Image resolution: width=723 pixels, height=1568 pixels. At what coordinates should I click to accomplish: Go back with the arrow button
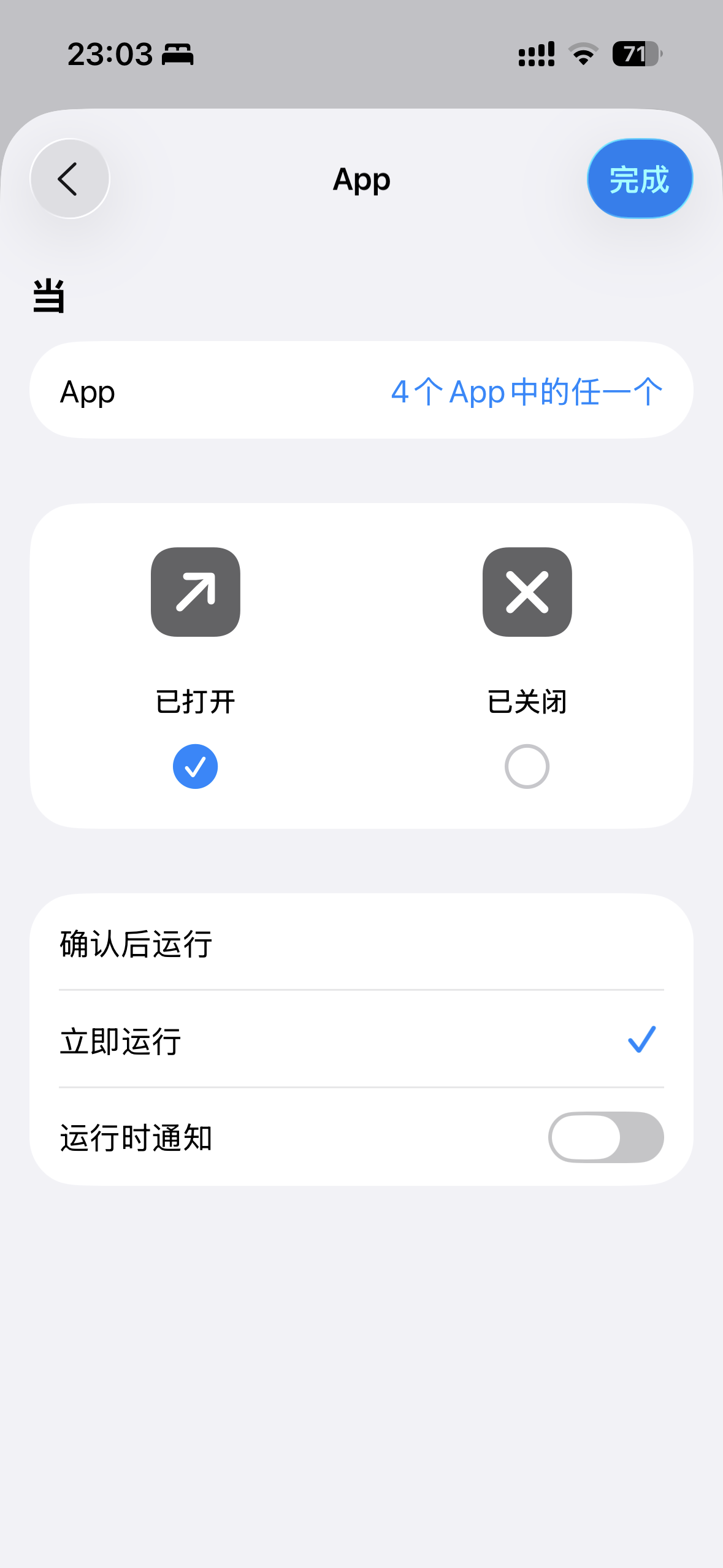click(69, 179)
